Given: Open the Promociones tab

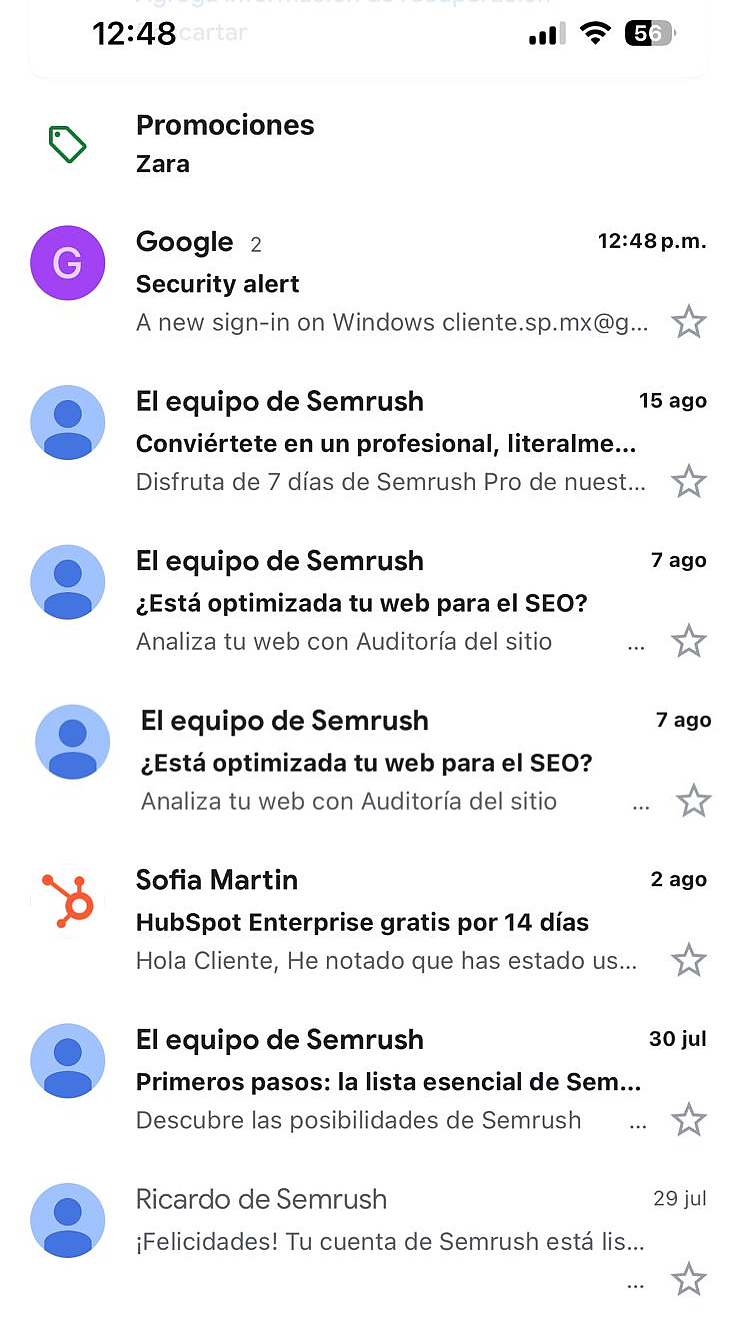Looking at the screenshot, I should 225,124.
